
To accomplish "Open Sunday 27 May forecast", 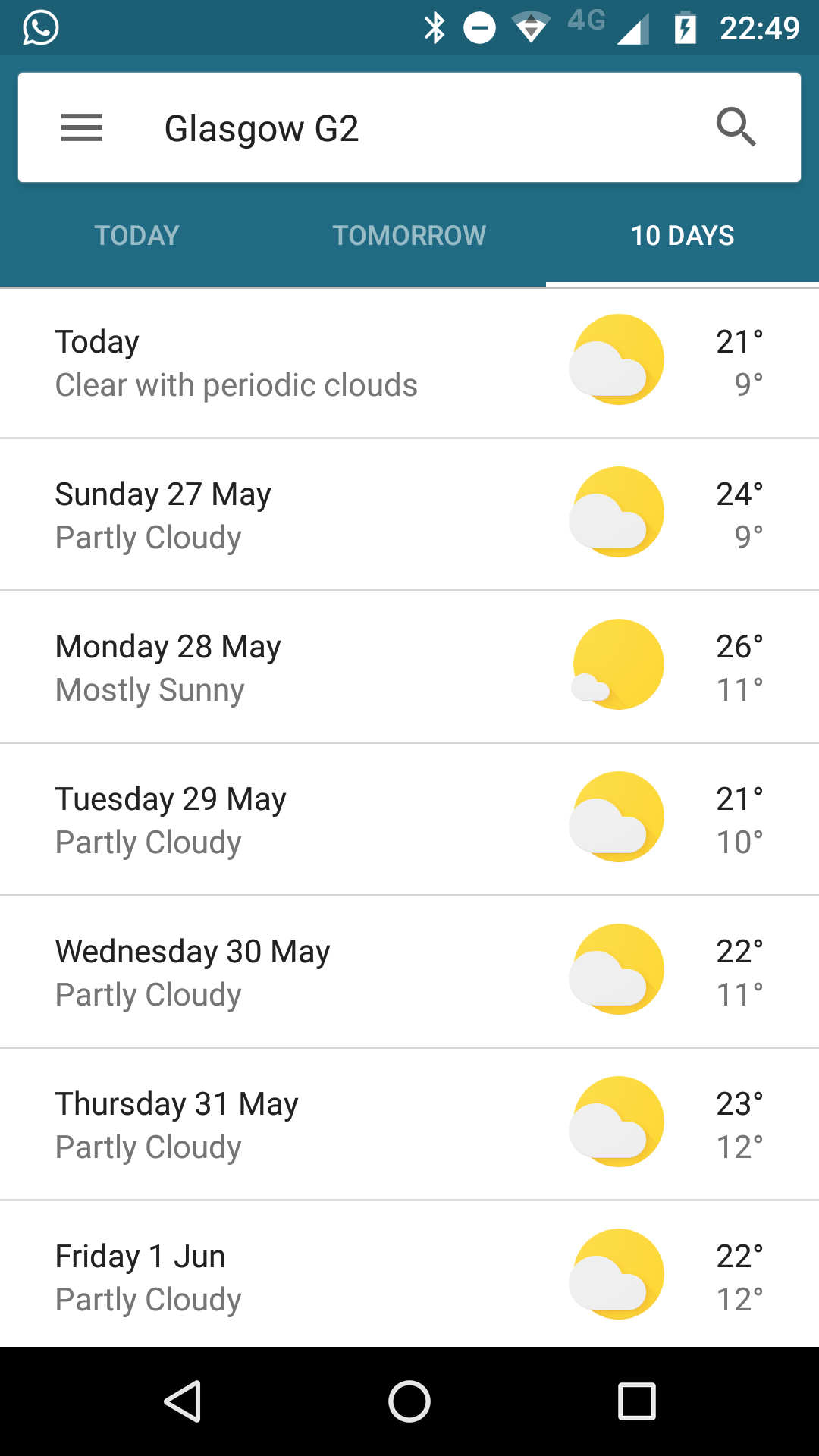I will pyautogui.click(x=409, y=514).
